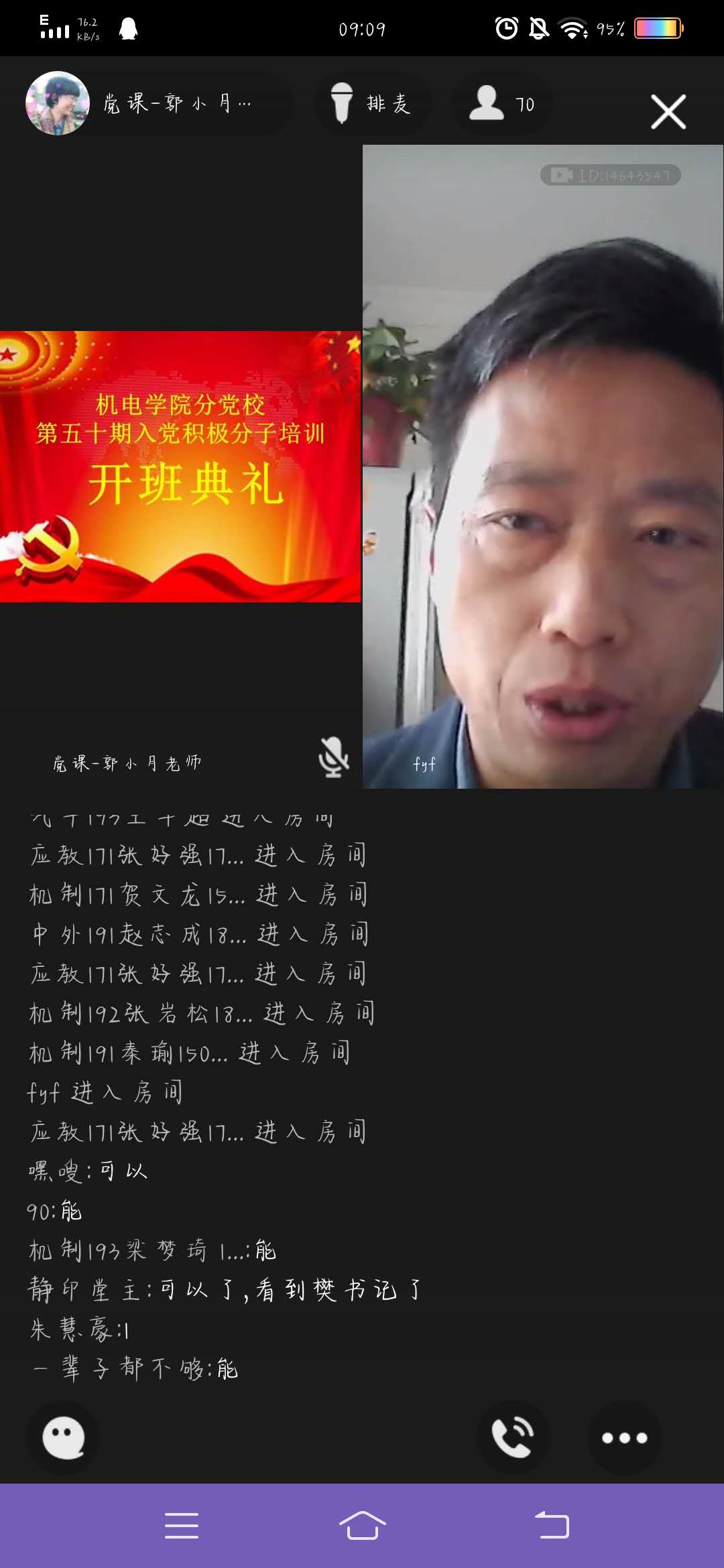This screenshot has height=1568, width=724.
Task: Open the chat message bubble icon
Action: point(64,1437)
